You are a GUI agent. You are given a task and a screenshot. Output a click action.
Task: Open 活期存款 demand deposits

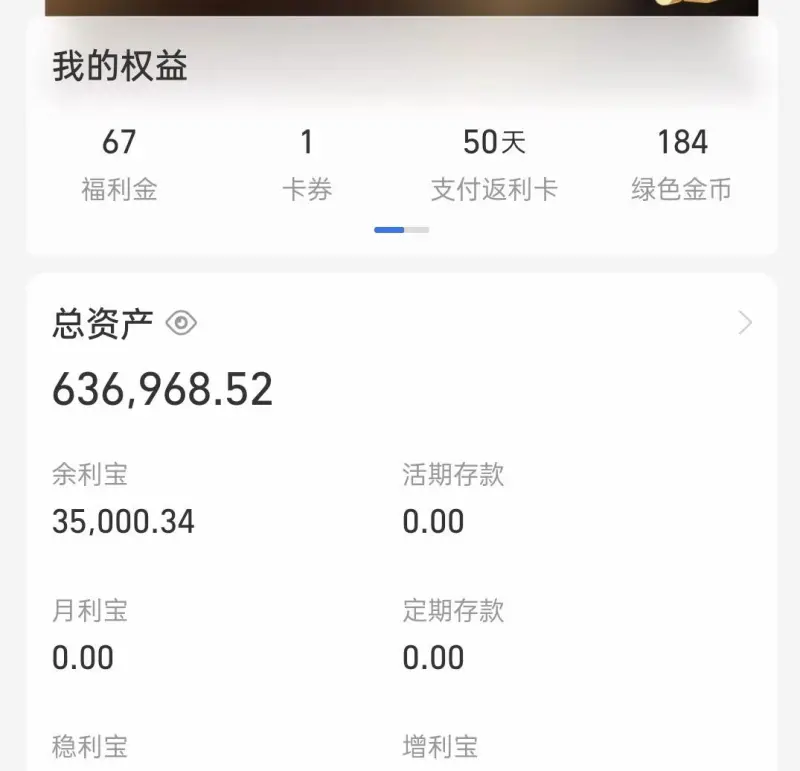tap(453, 498)
